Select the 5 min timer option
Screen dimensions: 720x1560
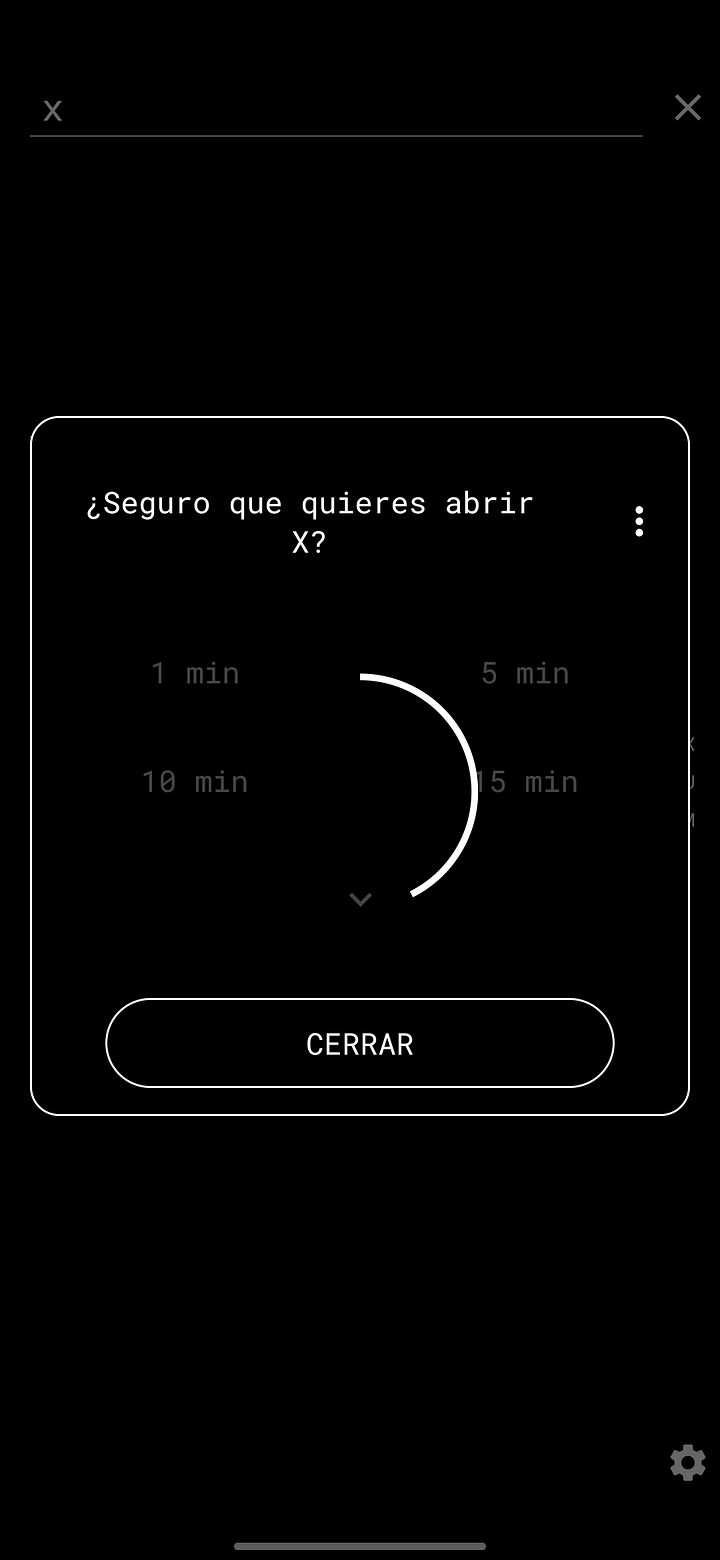[525, 673]
